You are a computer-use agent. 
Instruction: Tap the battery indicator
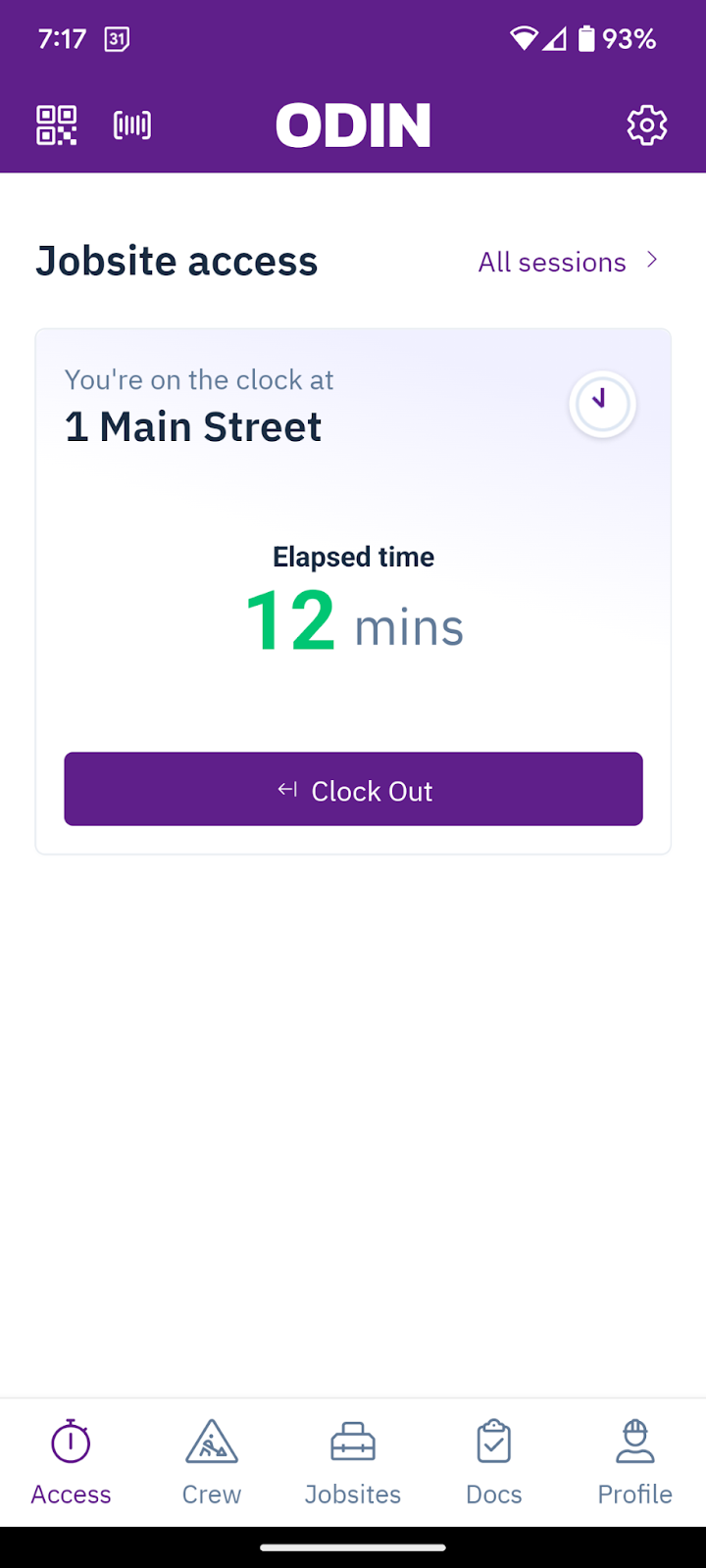[x=586, y=37]
